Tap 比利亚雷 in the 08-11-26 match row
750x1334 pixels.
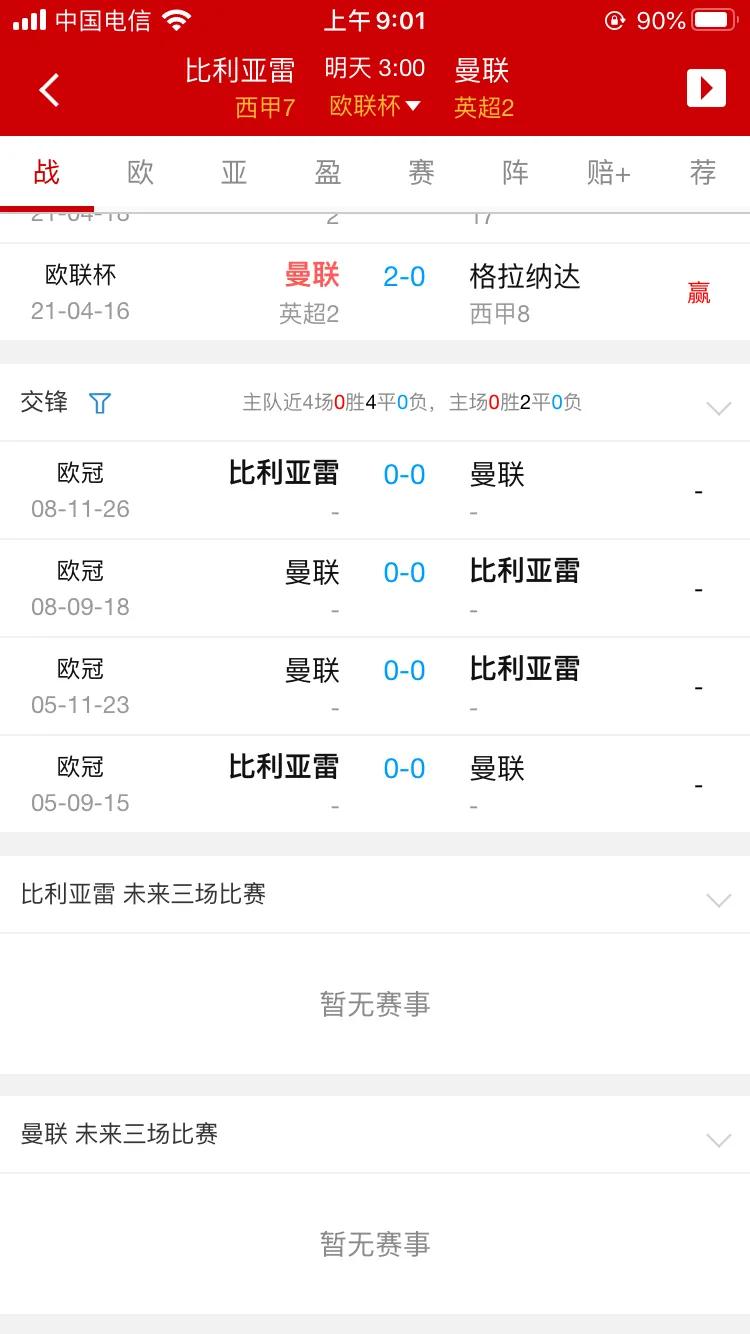[283, 474]
